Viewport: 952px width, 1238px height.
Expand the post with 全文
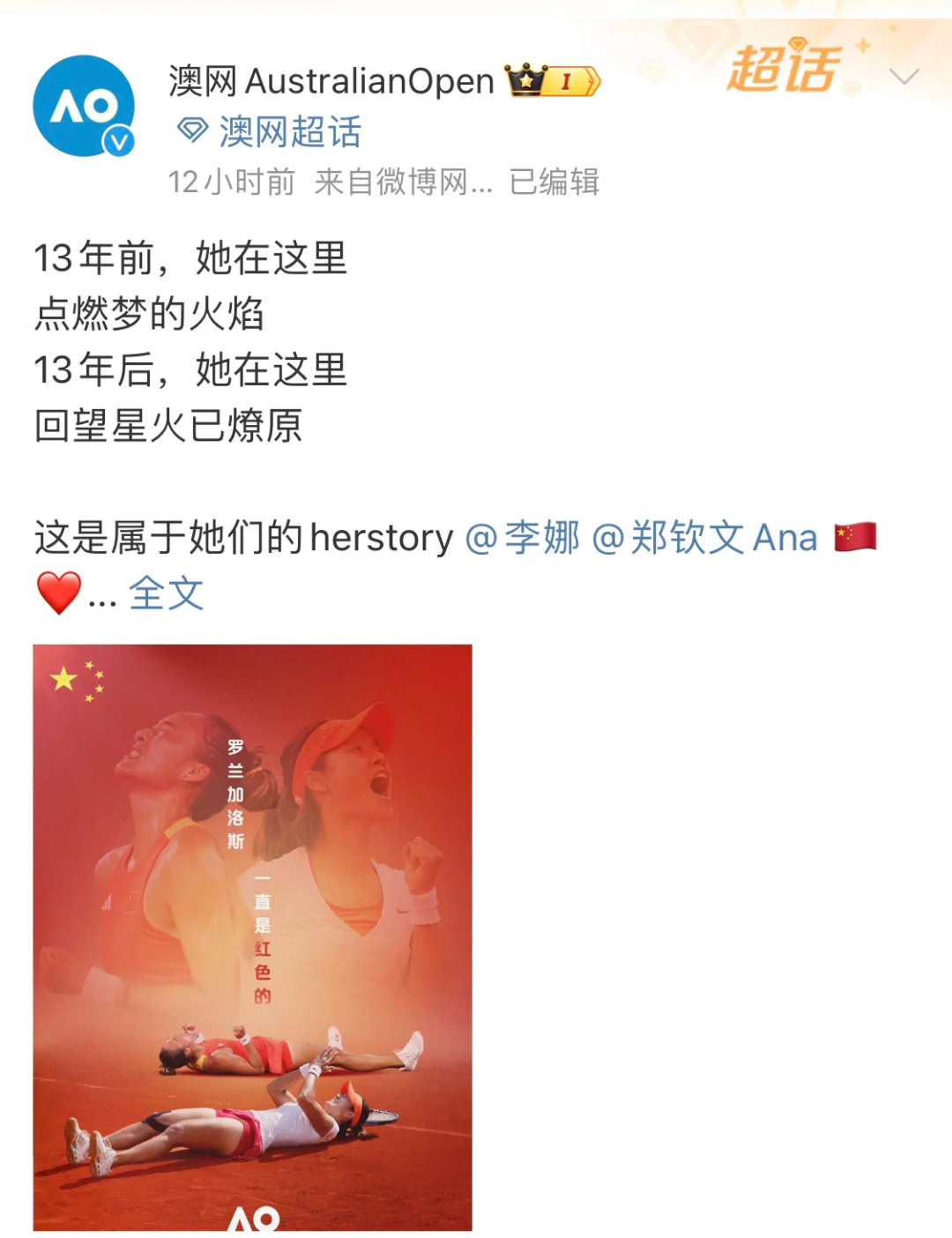166,593
